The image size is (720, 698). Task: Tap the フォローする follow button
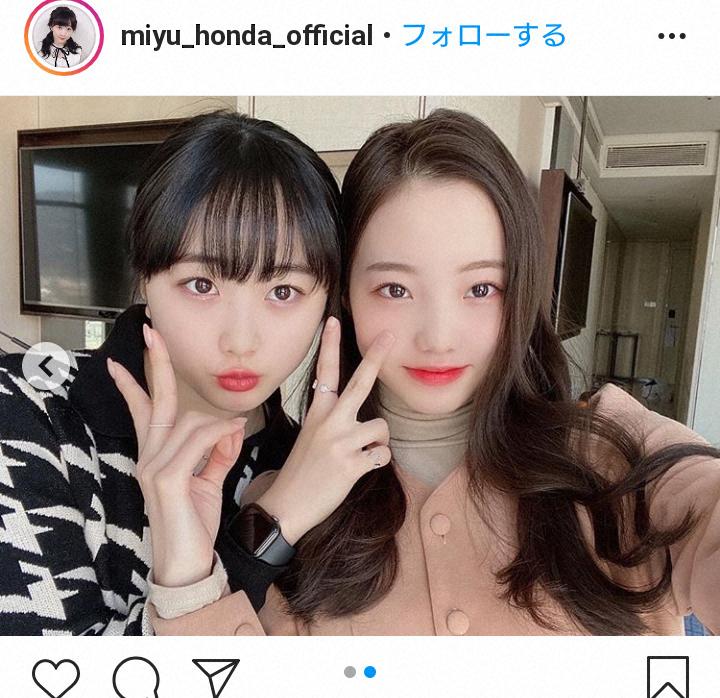pos(484,37)
